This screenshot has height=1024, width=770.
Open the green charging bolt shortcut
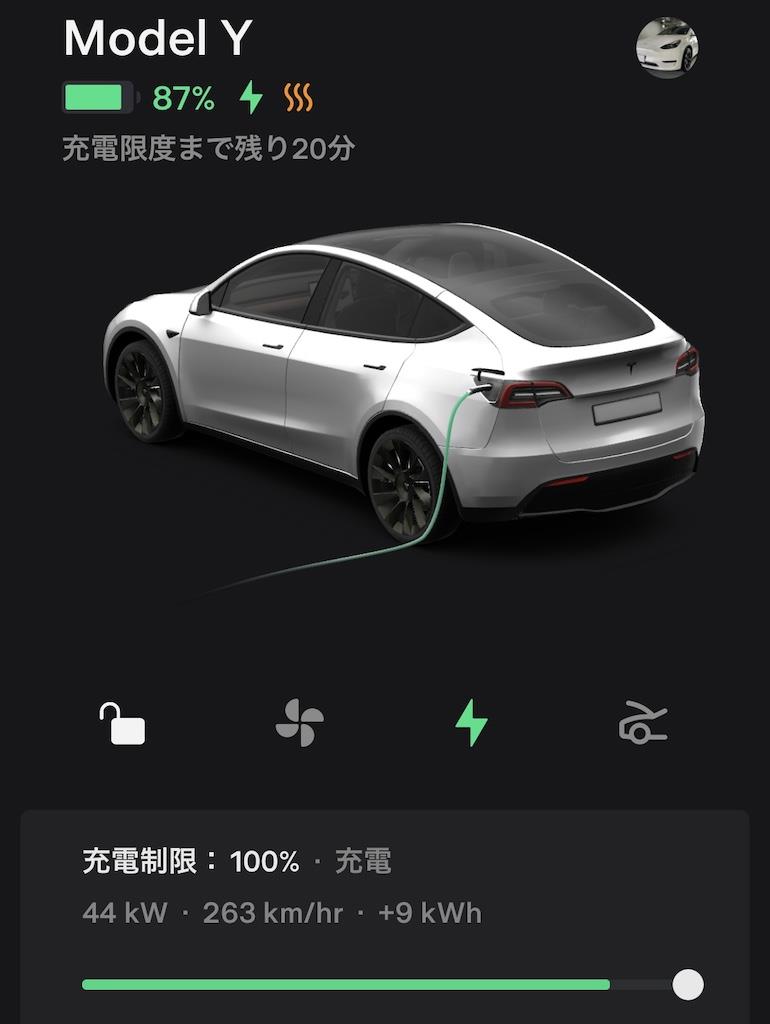click(471, 723)
